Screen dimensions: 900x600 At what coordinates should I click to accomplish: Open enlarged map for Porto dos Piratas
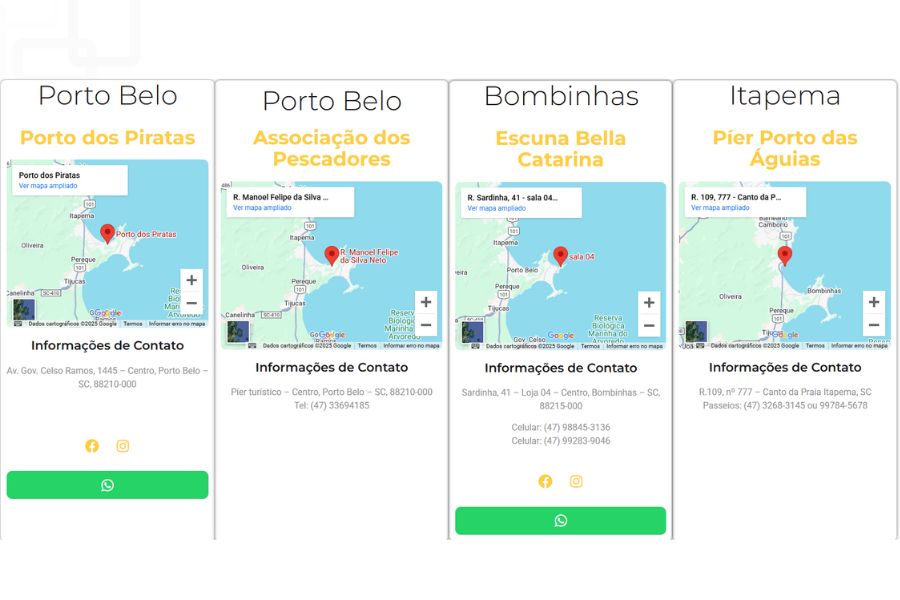(47, 186)
